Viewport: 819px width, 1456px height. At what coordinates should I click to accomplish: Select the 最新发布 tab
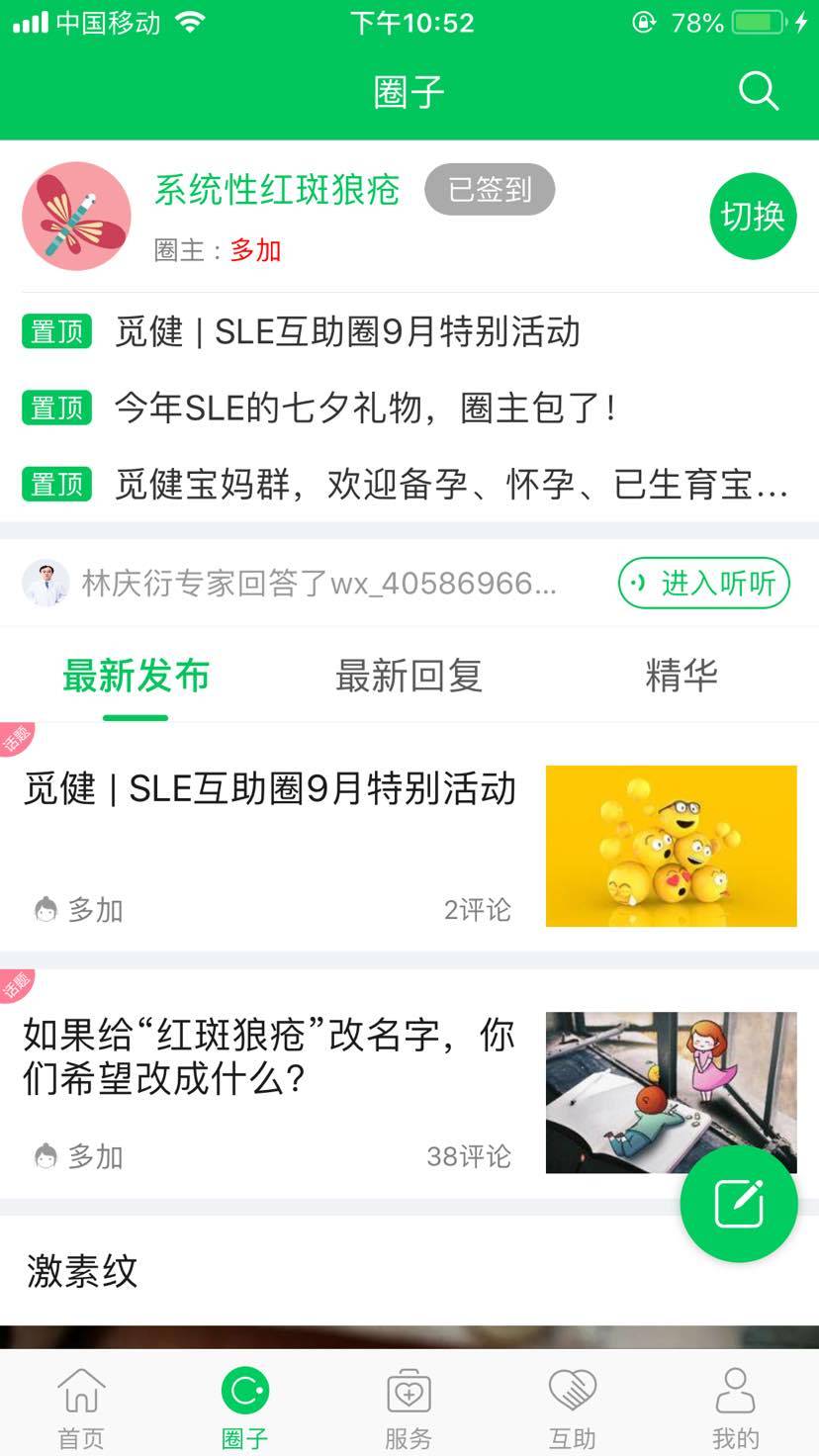(x=136, y=677)
